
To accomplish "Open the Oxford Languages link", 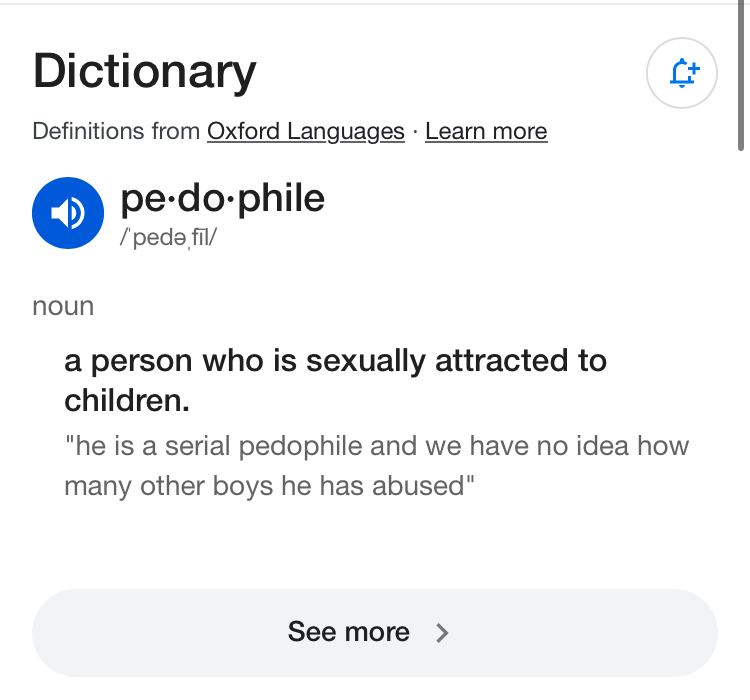I will [305, 131].
